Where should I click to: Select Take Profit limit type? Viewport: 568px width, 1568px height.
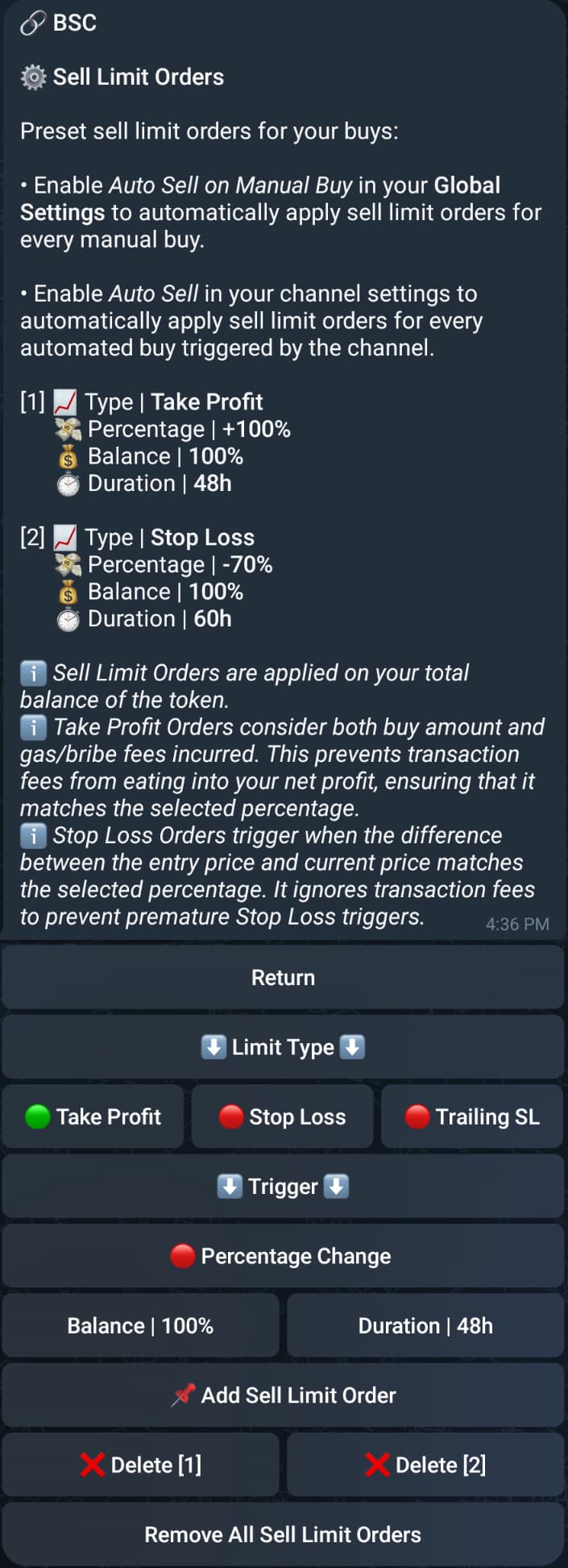[x=93, y=1117]
